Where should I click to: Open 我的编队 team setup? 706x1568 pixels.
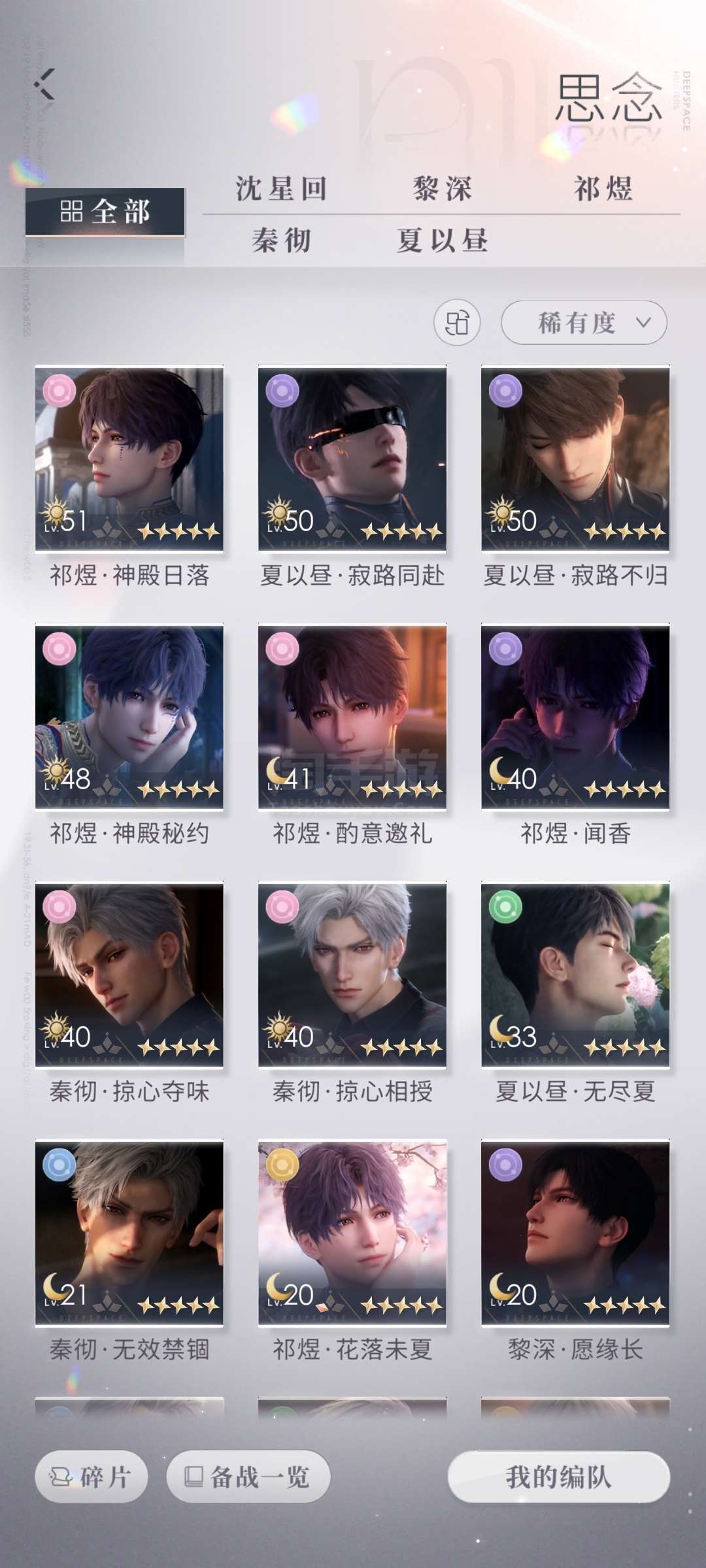pyautogui.click(x=559, y=1477)
